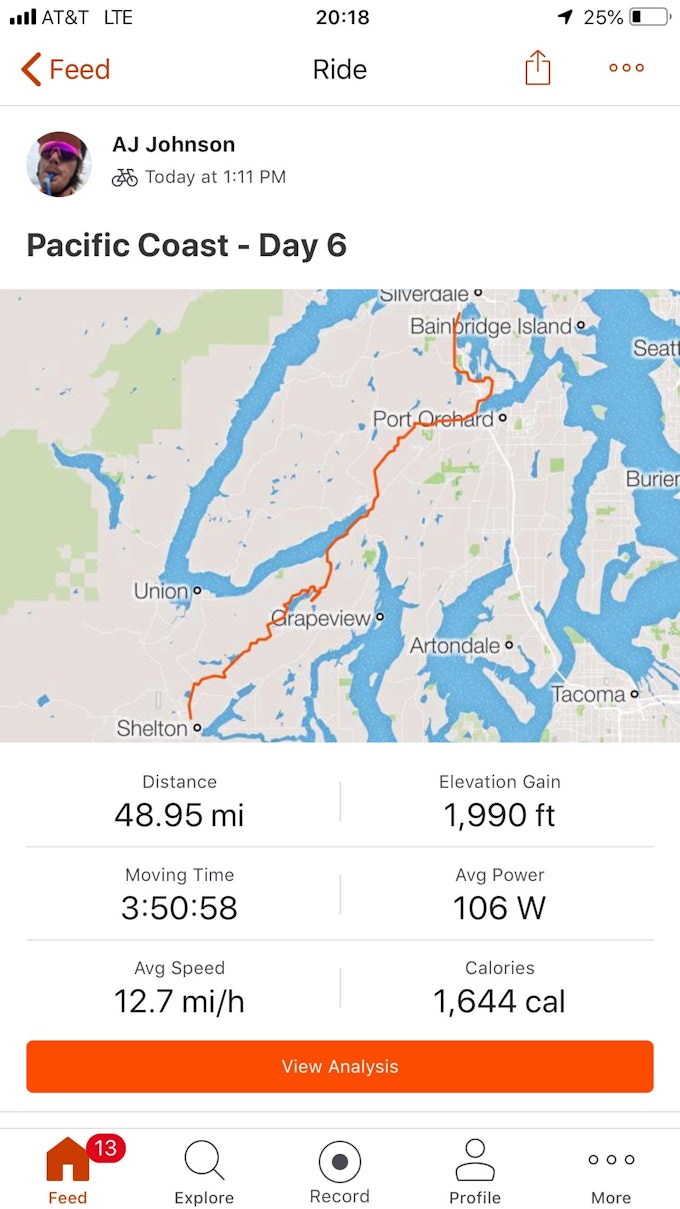Open AJ Johnson's profile photo
Image resolution: width=680 pixels, height=1209 pixels.
tap(59, 164)
